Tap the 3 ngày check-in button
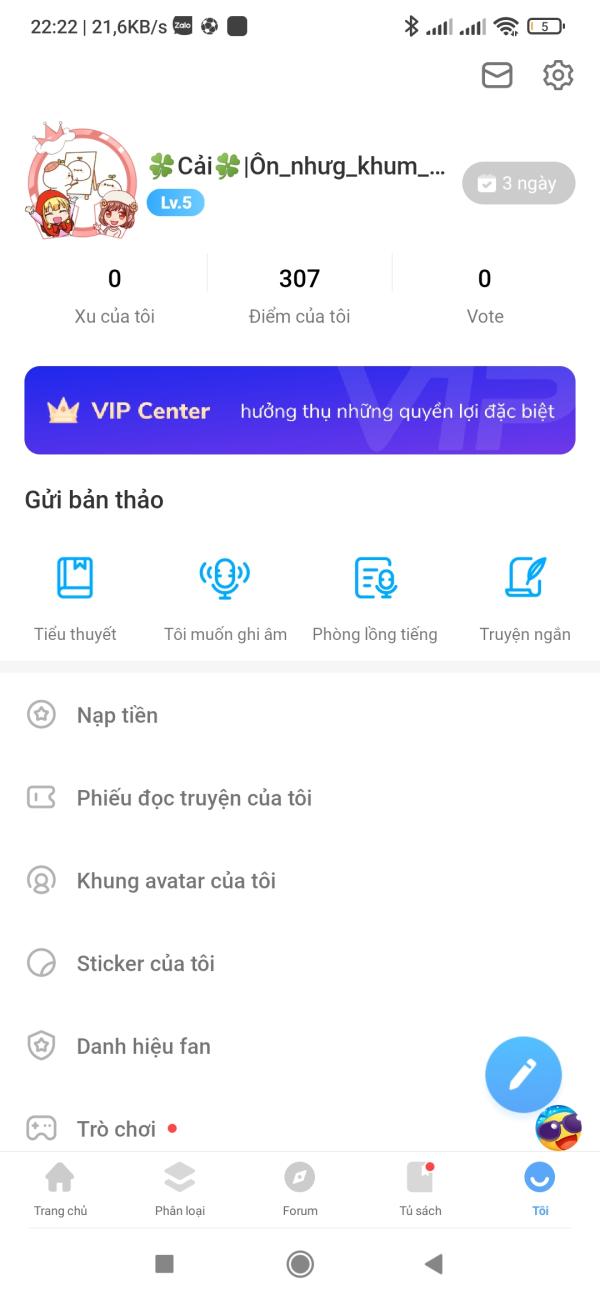The image size is (600, 1300). pyautogui.click(x=518, y=183)
